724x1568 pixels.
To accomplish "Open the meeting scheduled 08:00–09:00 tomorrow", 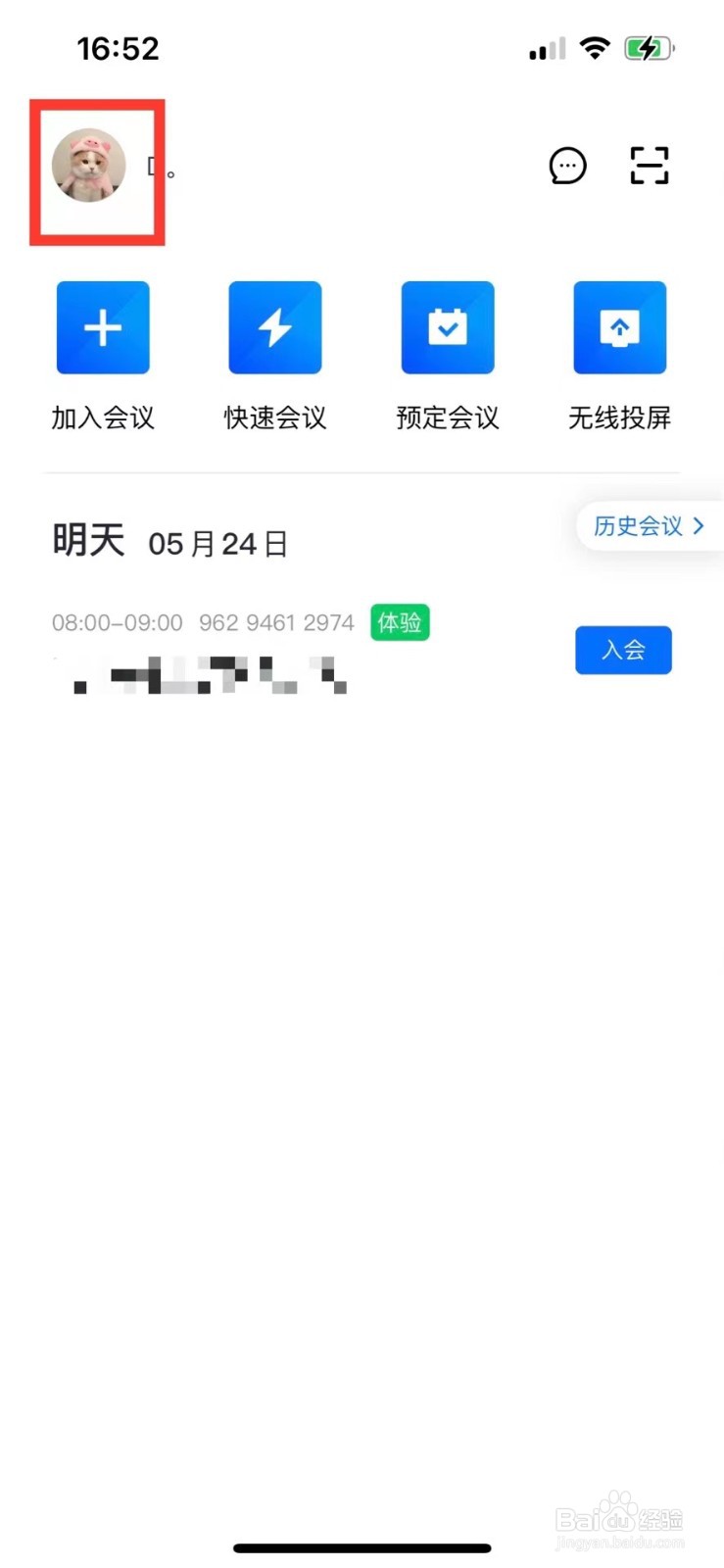I will tap(118, 622).
